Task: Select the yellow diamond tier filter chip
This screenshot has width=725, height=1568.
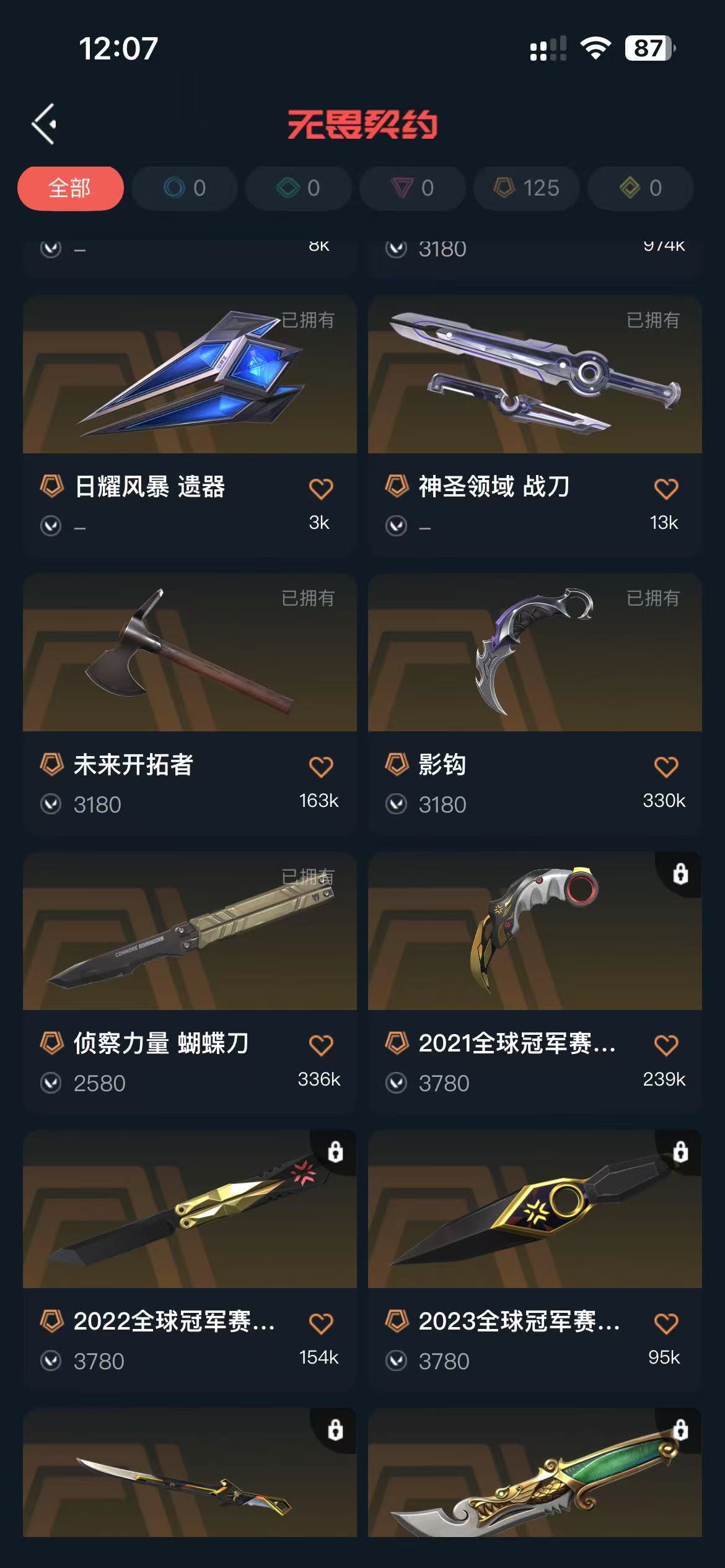Action: (x=641, y=188)
